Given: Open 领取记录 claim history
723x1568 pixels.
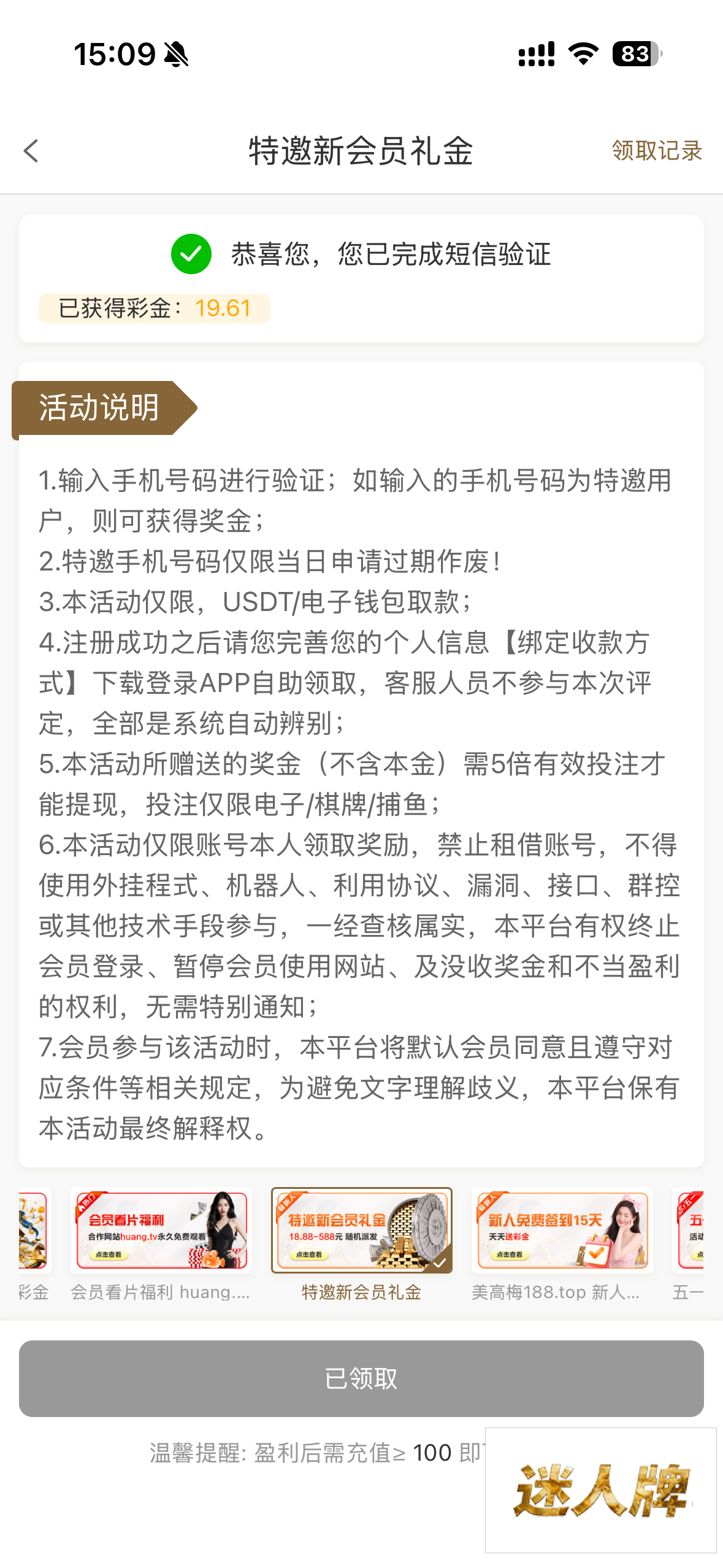Looking at the screenshot, I should [x=657, y=151].
